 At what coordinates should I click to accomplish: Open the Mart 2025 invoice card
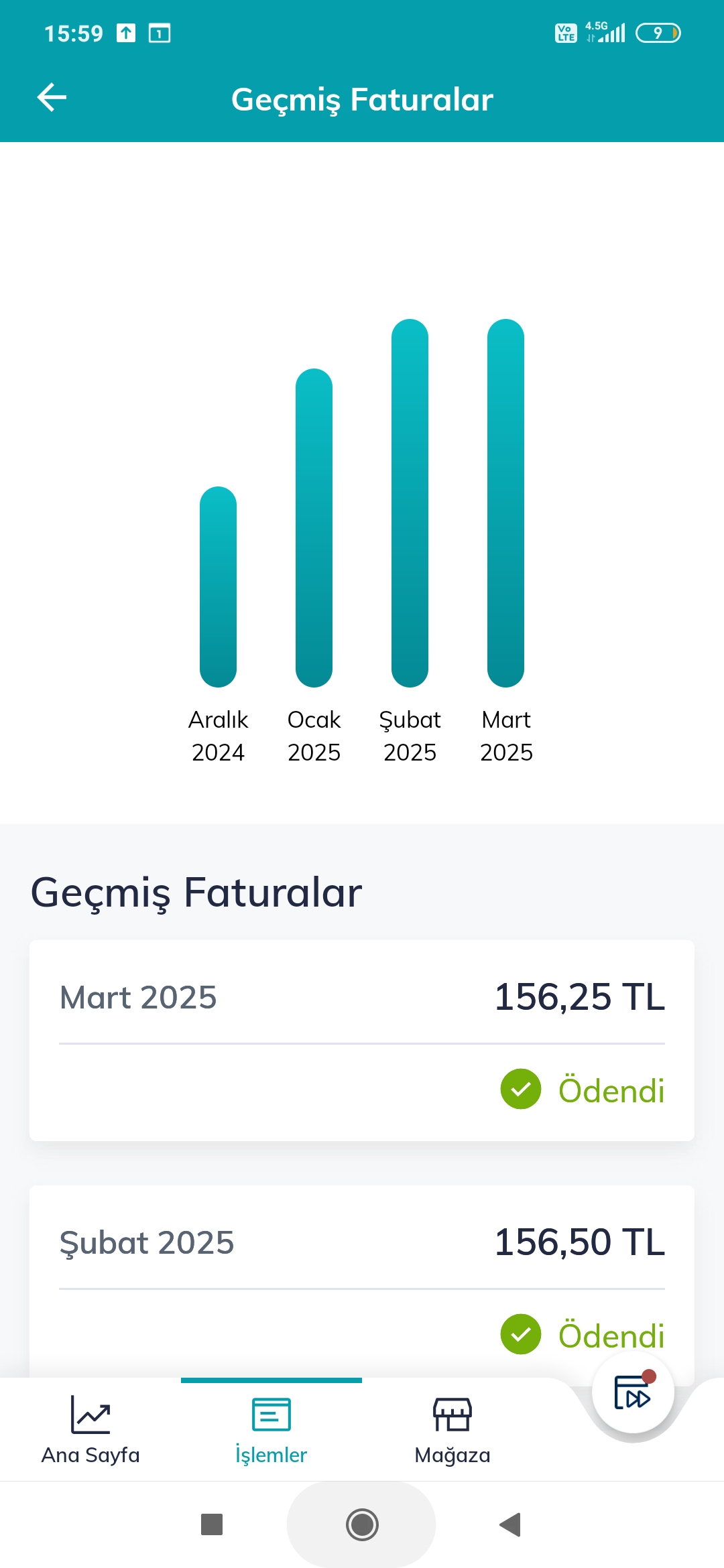362,1040
